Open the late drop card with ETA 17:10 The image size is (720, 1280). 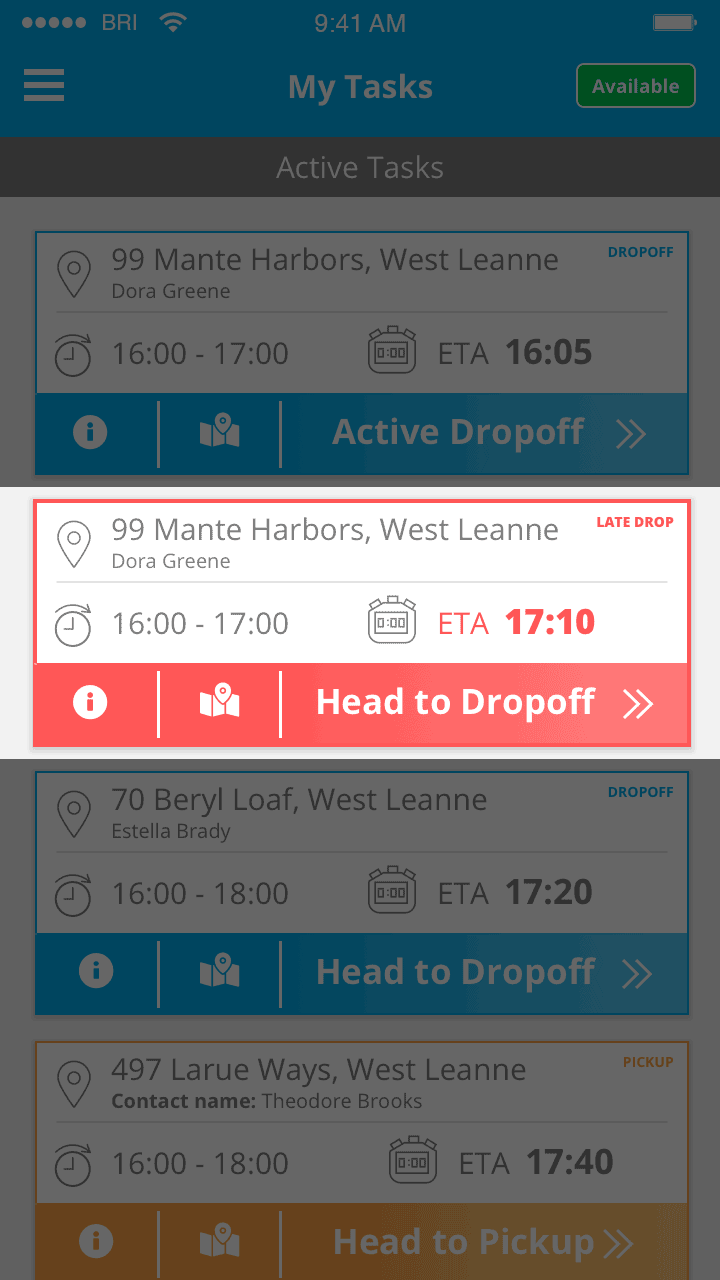pos(362,582)
